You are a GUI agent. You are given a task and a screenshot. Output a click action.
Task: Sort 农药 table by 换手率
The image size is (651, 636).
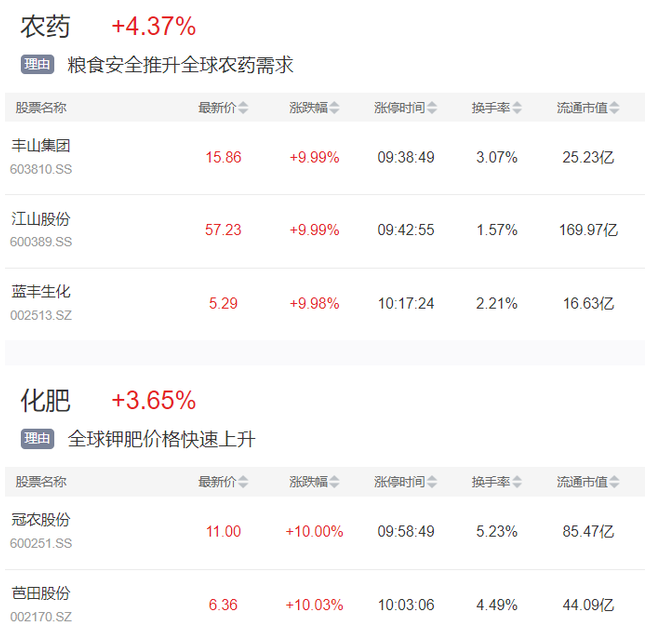click(497, 108)
